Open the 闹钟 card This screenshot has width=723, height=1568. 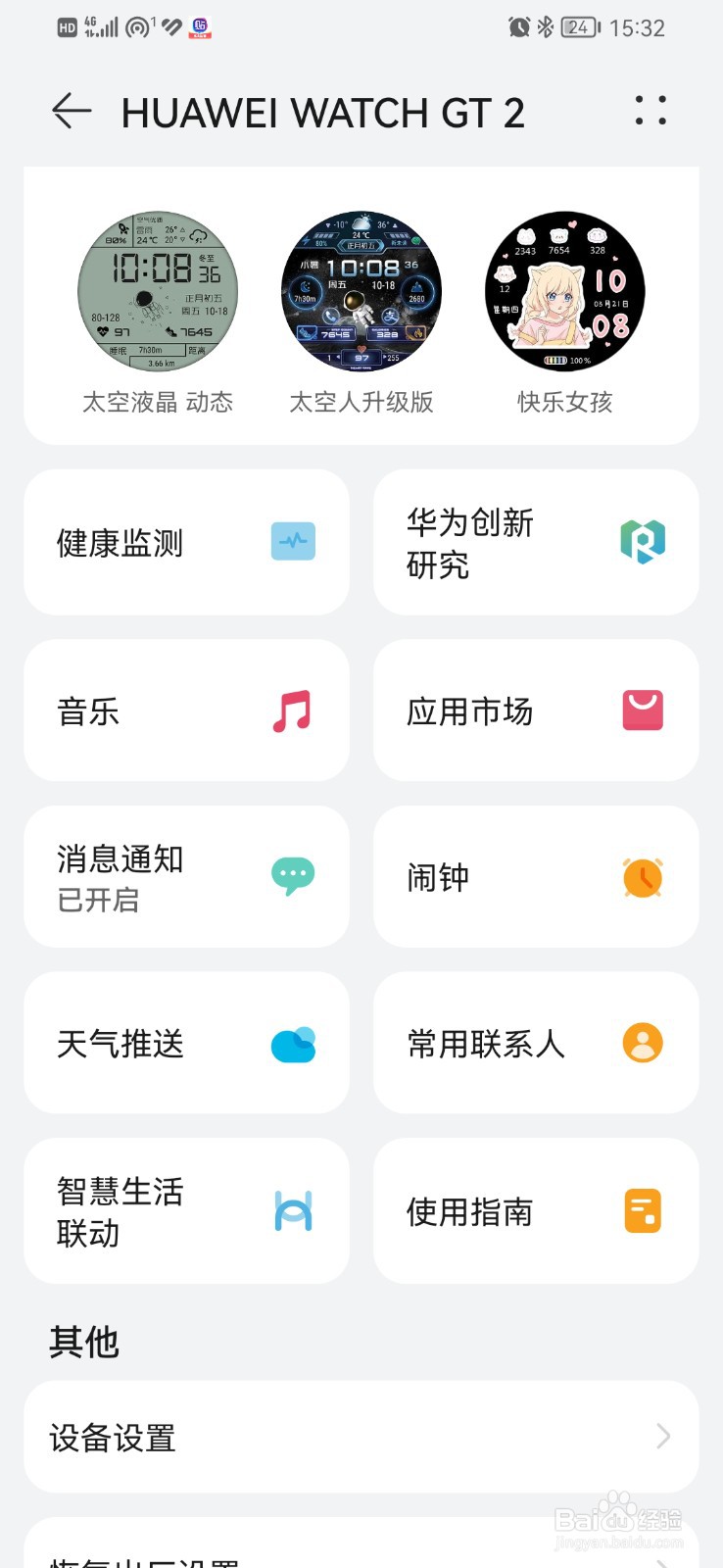click(x=536, y=877)
